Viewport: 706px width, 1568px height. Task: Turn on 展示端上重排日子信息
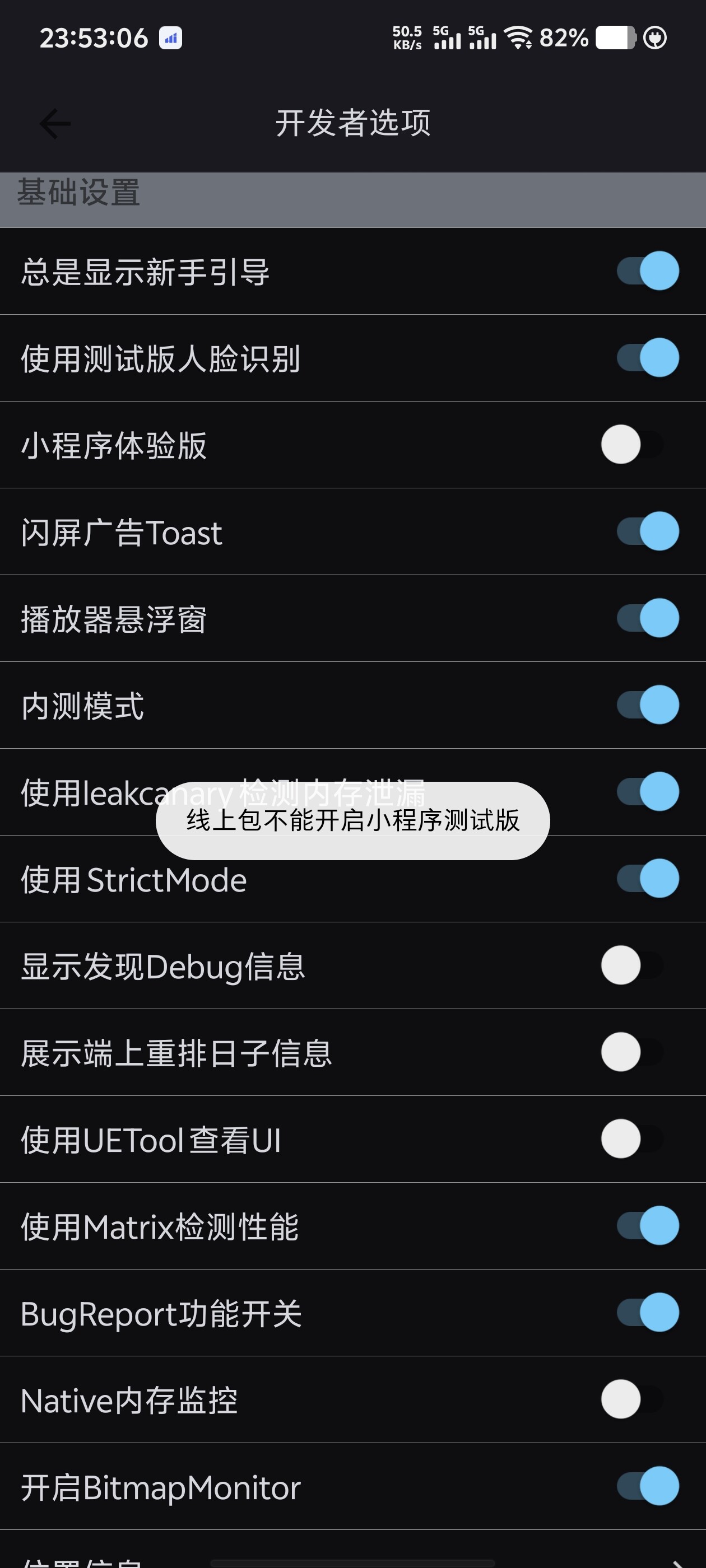coord(632,1052)
